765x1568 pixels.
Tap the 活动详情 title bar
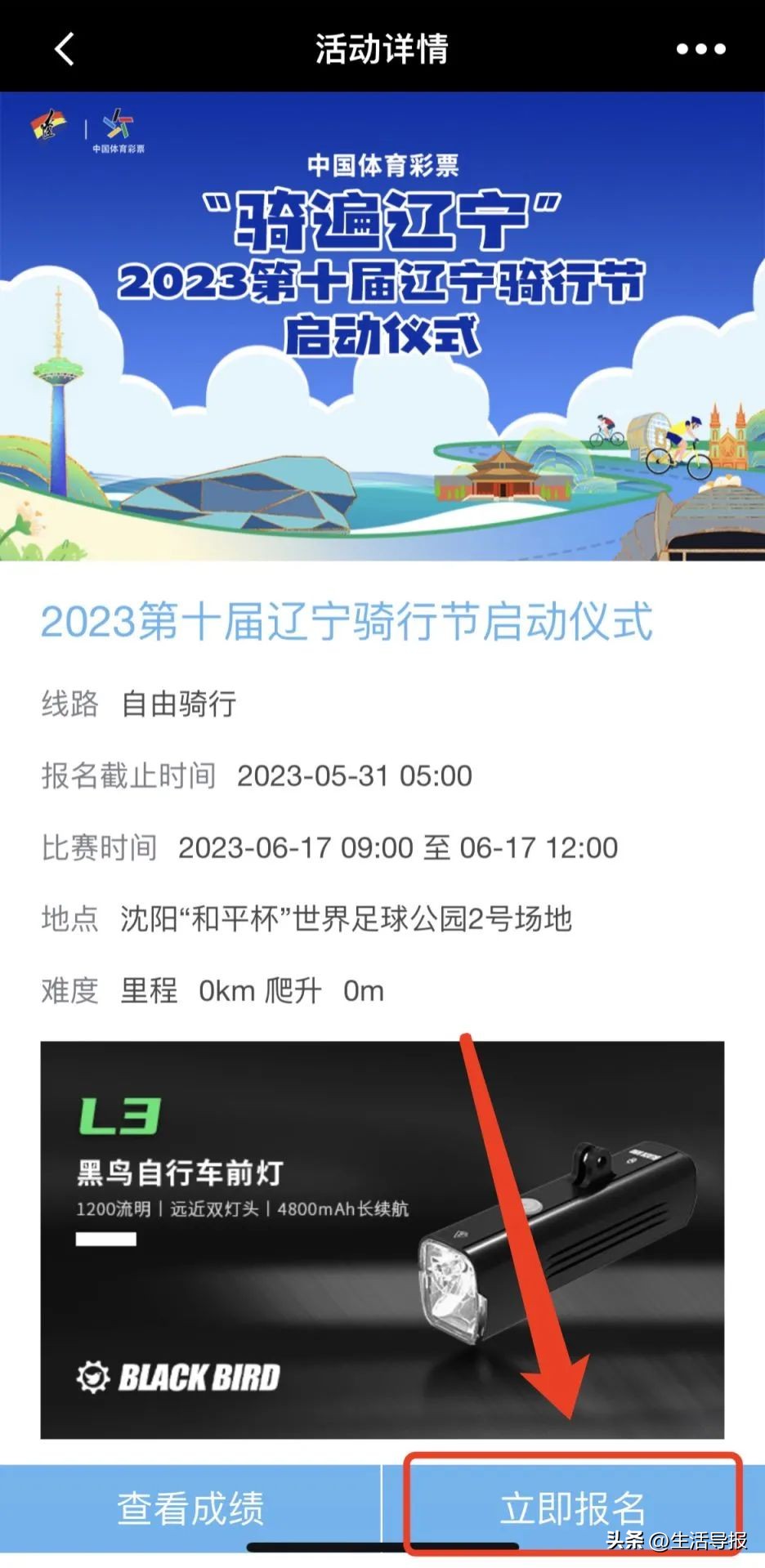(382, 49)
